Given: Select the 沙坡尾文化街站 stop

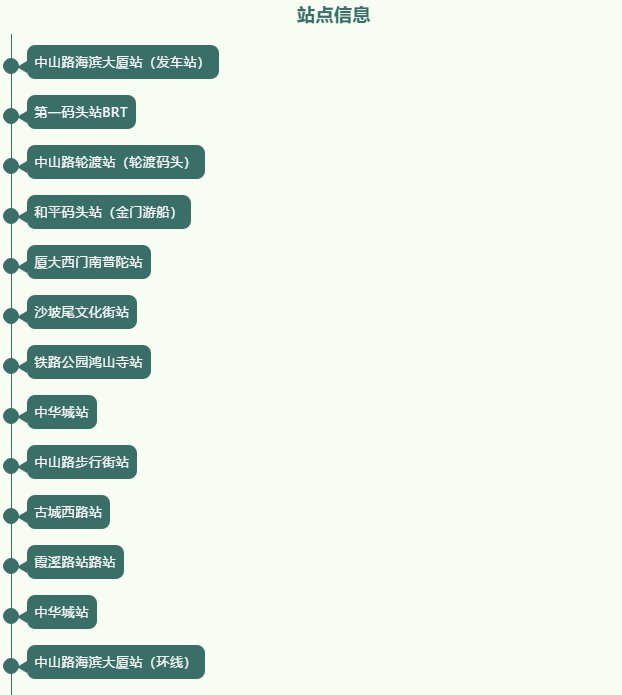Looking at the screenshot, I should tap(81, 312).
